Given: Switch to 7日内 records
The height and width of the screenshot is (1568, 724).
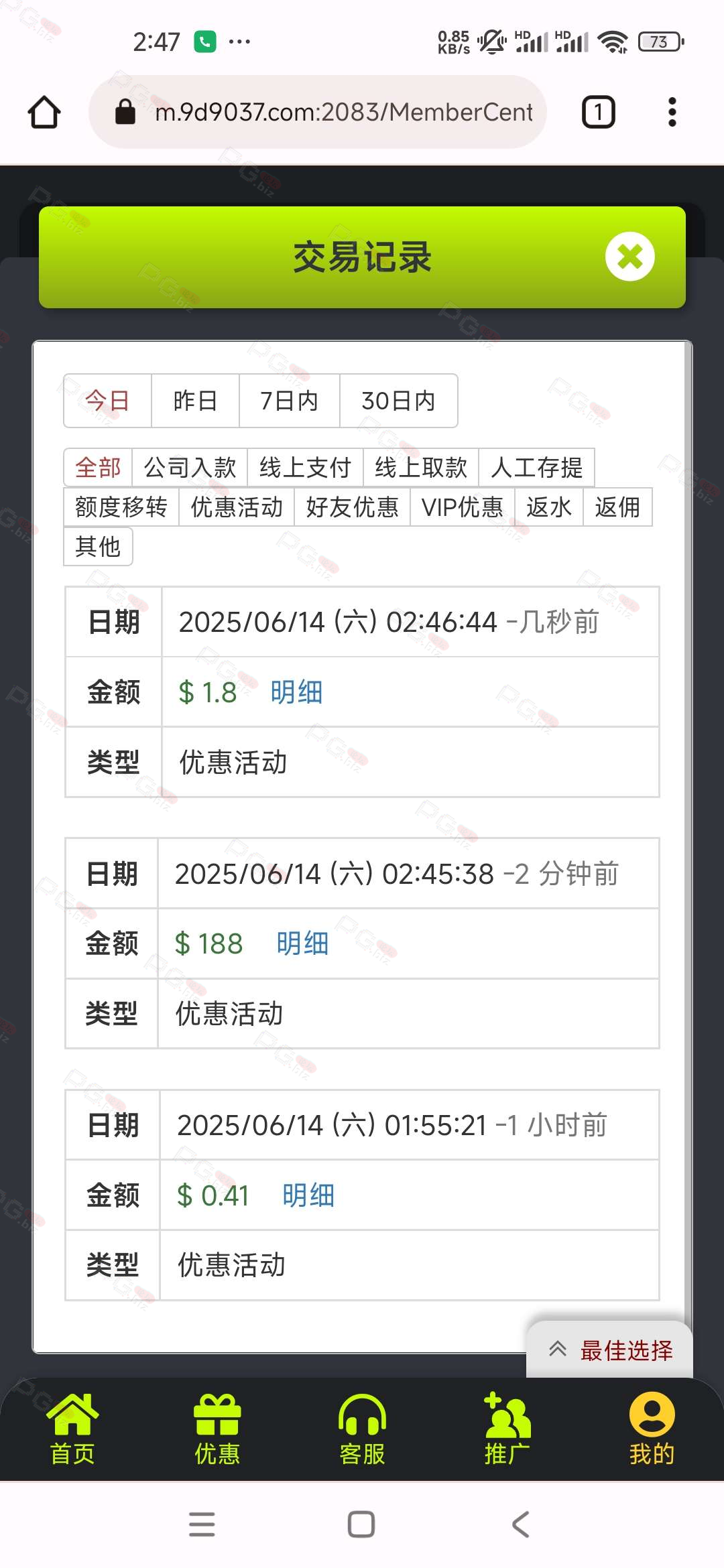Looking at the screenshot, I should click(289, 401).
